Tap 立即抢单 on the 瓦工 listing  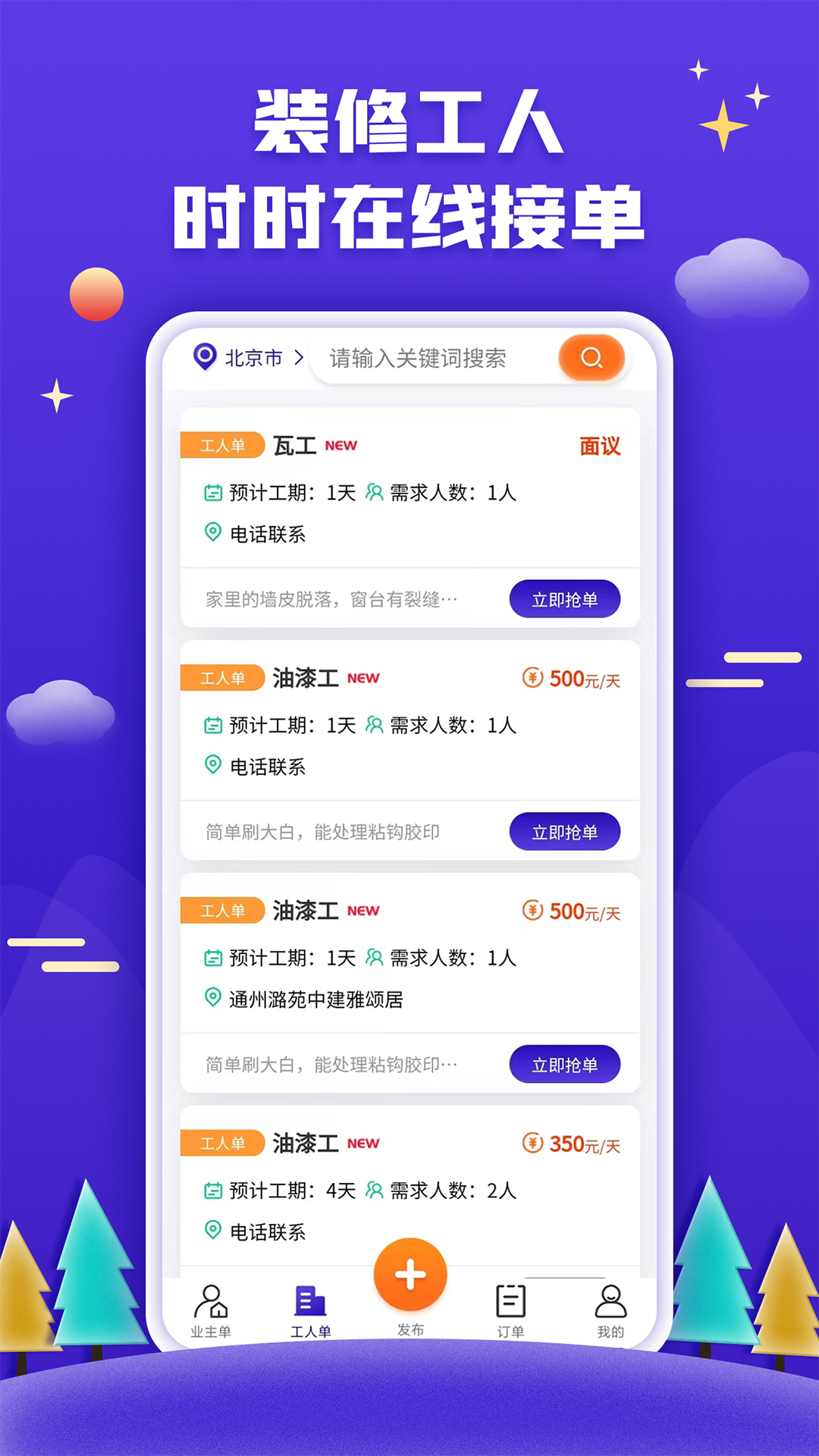point(566,599)
